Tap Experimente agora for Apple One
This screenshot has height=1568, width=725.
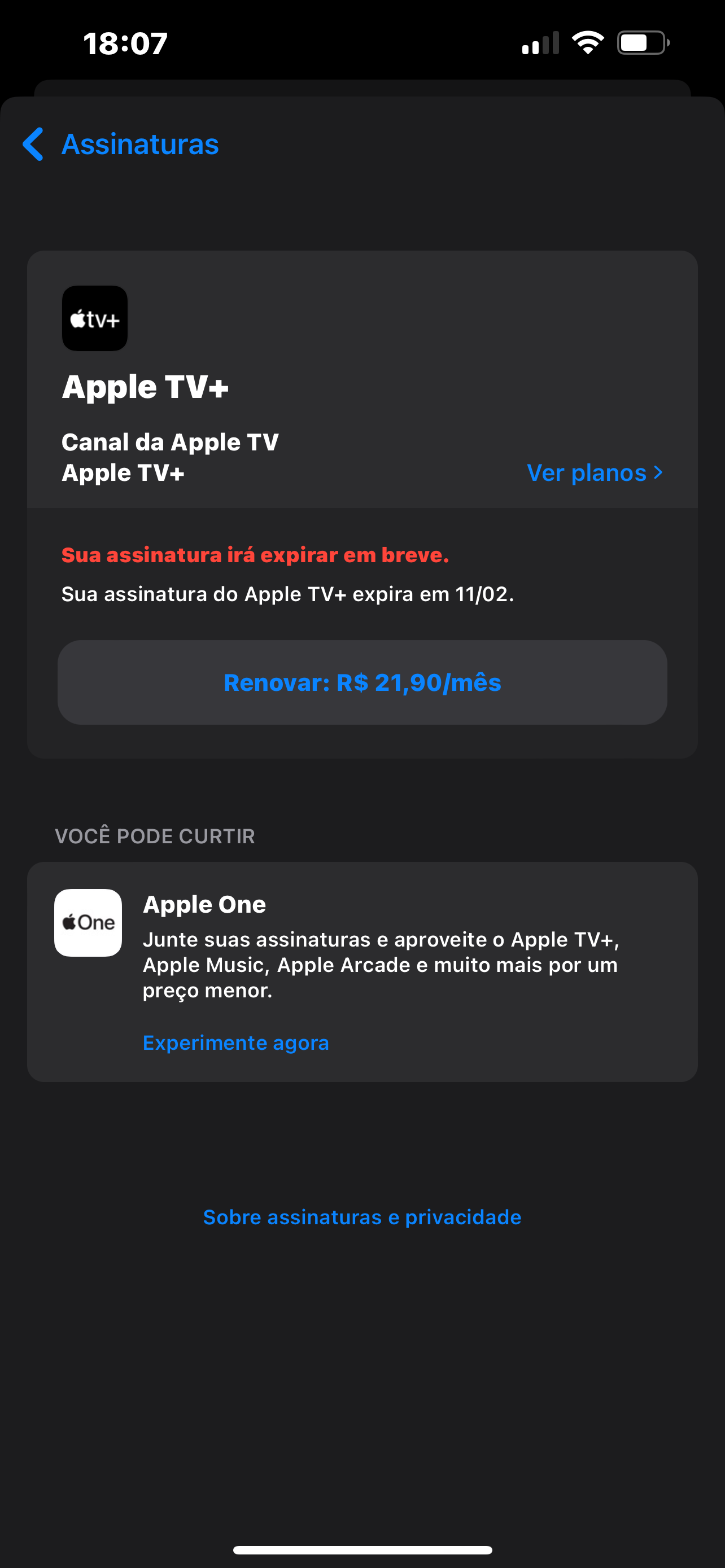pyautogui.click(x=235, y=1043)
